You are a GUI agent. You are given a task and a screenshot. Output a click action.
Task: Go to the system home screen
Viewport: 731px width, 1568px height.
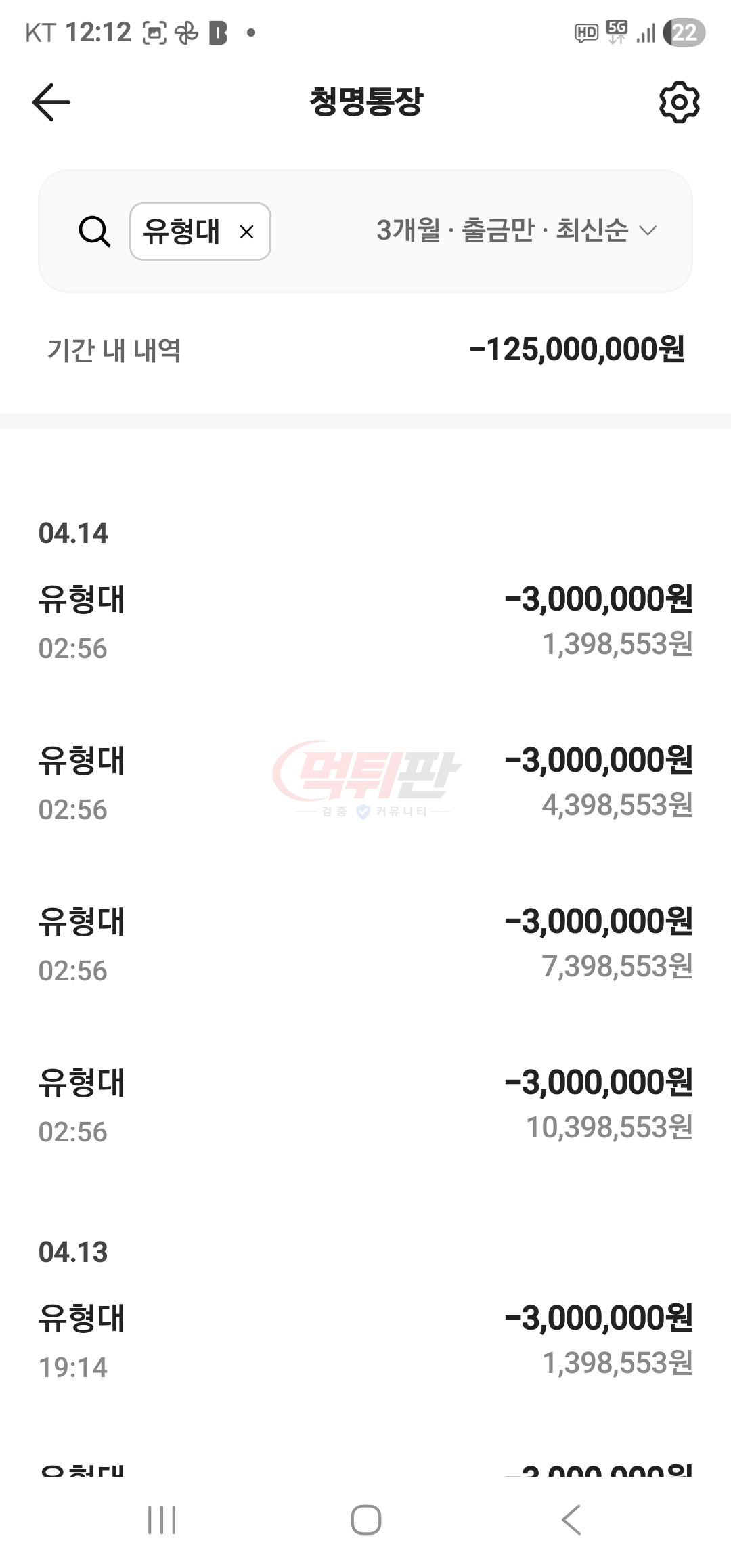point(365,1520)
